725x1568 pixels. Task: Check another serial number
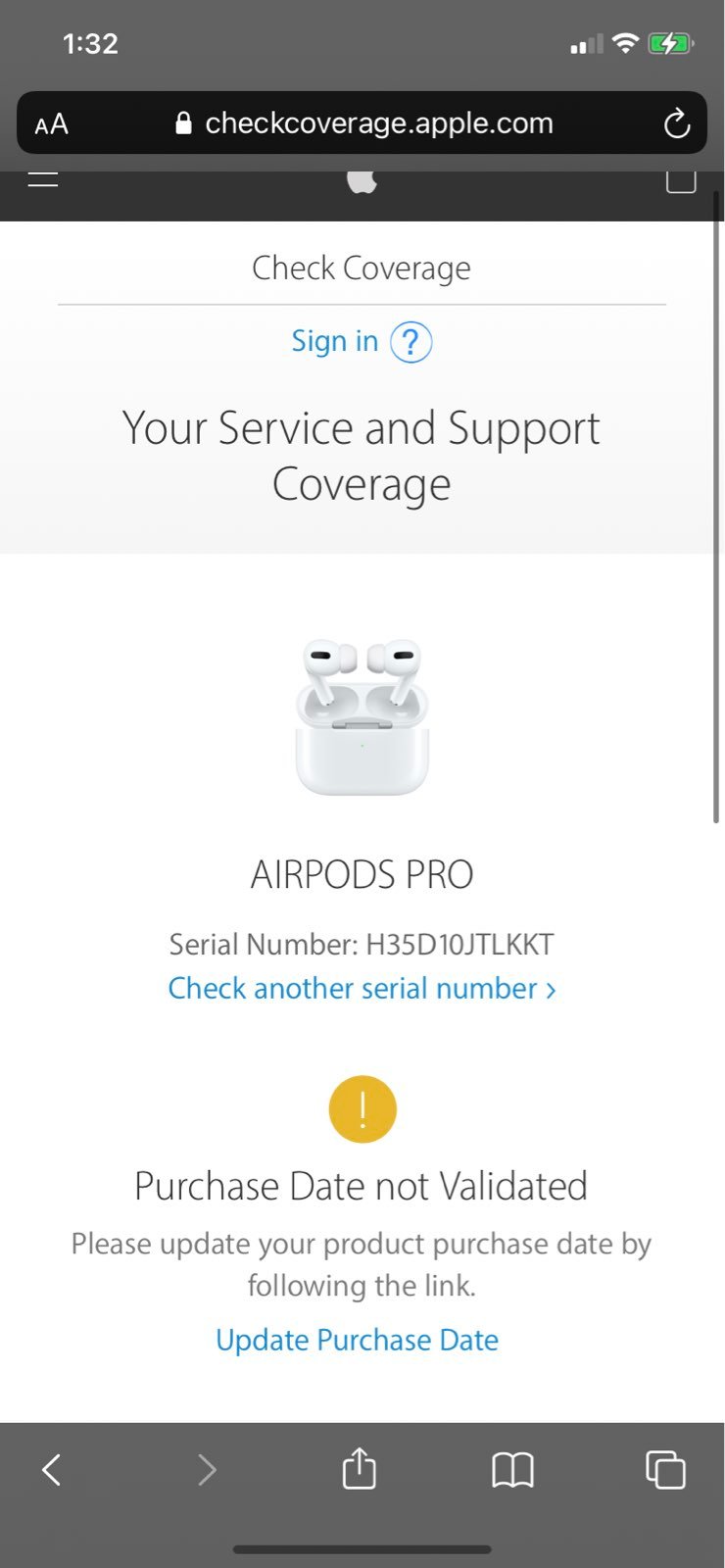[x=362, y=988]
